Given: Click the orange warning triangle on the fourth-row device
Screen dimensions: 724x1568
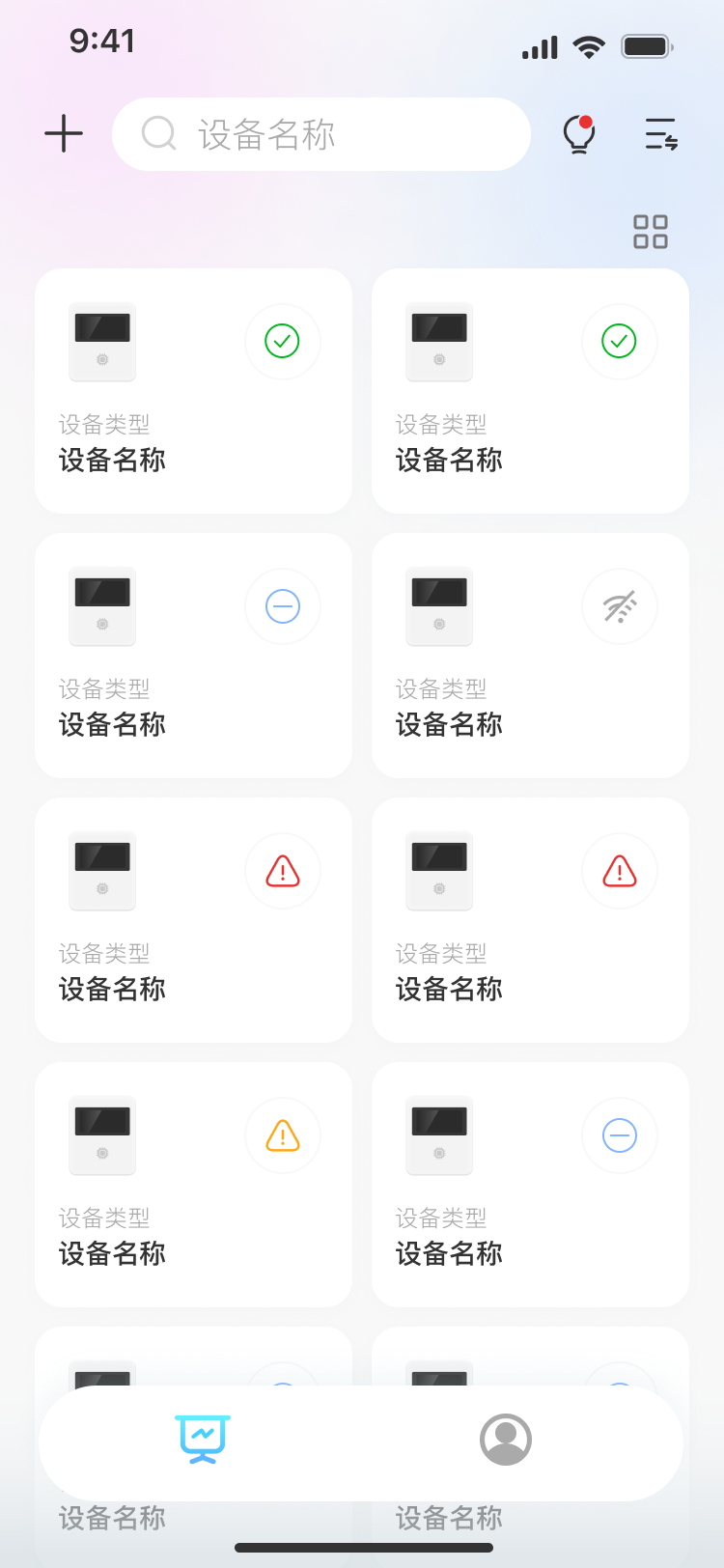Looking at the screenshot, I should click(282, 1135).
